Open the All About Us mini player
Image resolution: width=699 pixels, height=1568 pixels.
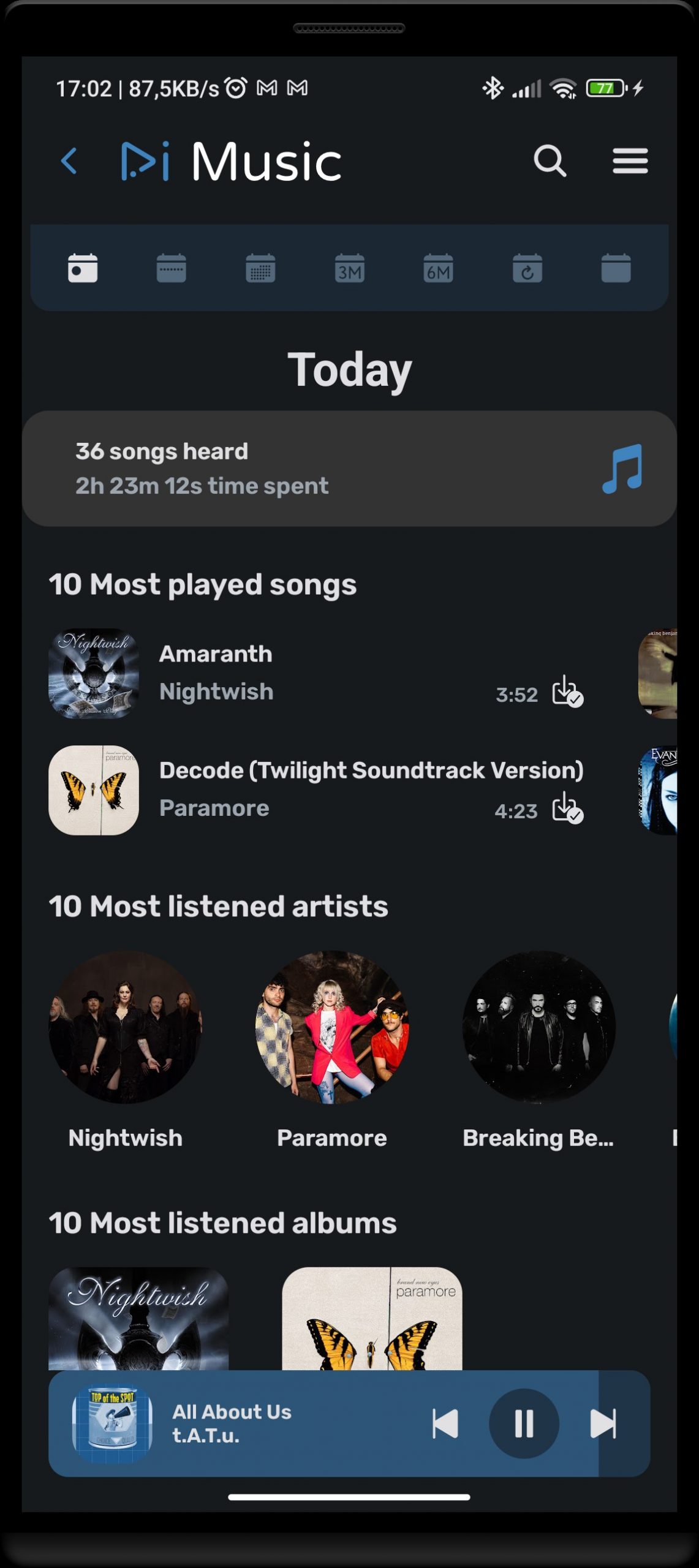232,1423
